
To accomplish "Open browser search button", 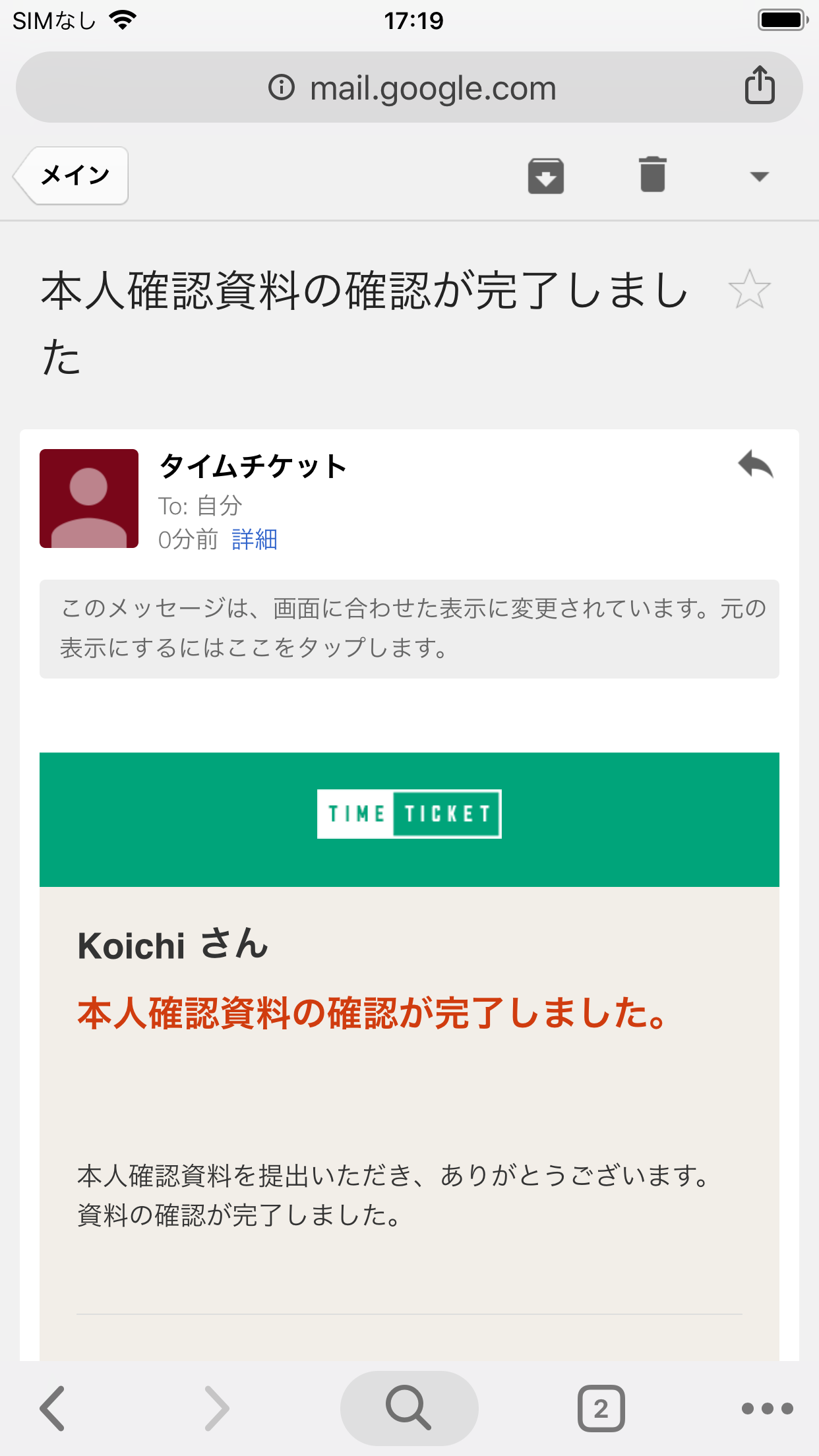I will coord(409,1408).
